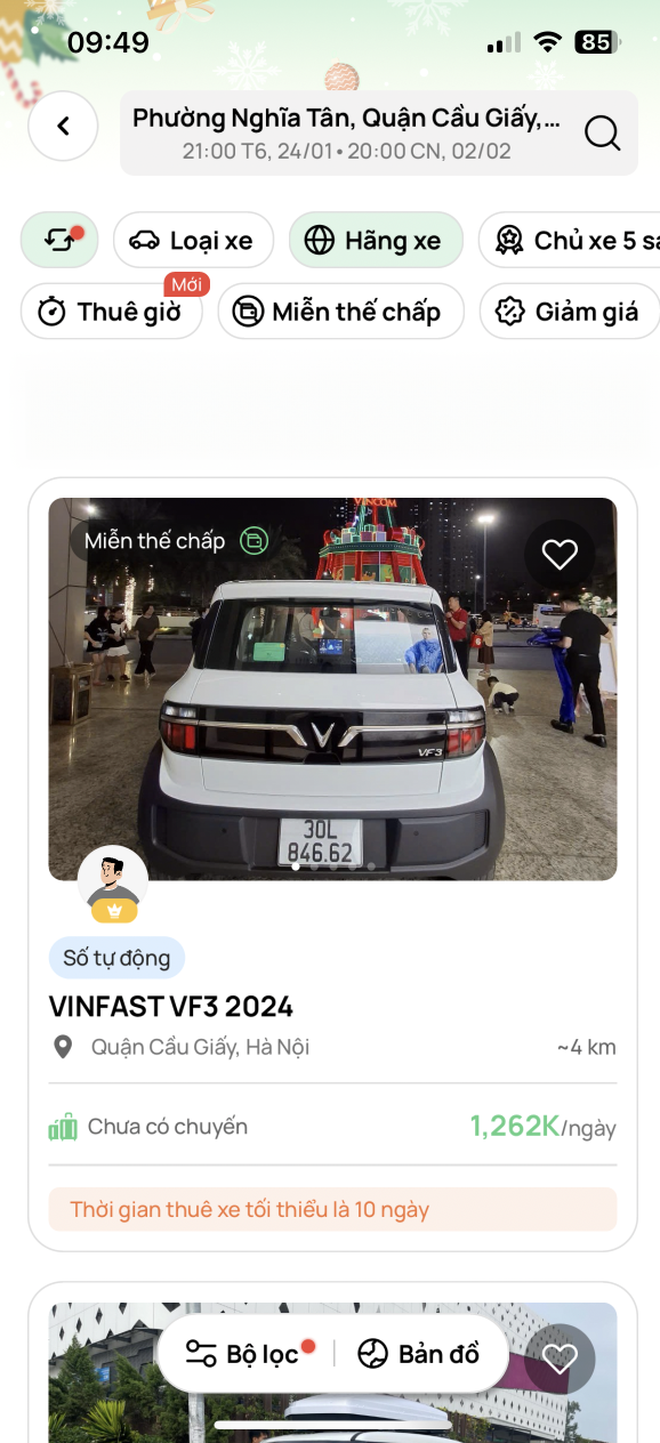Image resolution: width=660 pixels, height=1443 pixels.
Task: Select the Hãng xe filter chip
Action: (x=375, y=241)
